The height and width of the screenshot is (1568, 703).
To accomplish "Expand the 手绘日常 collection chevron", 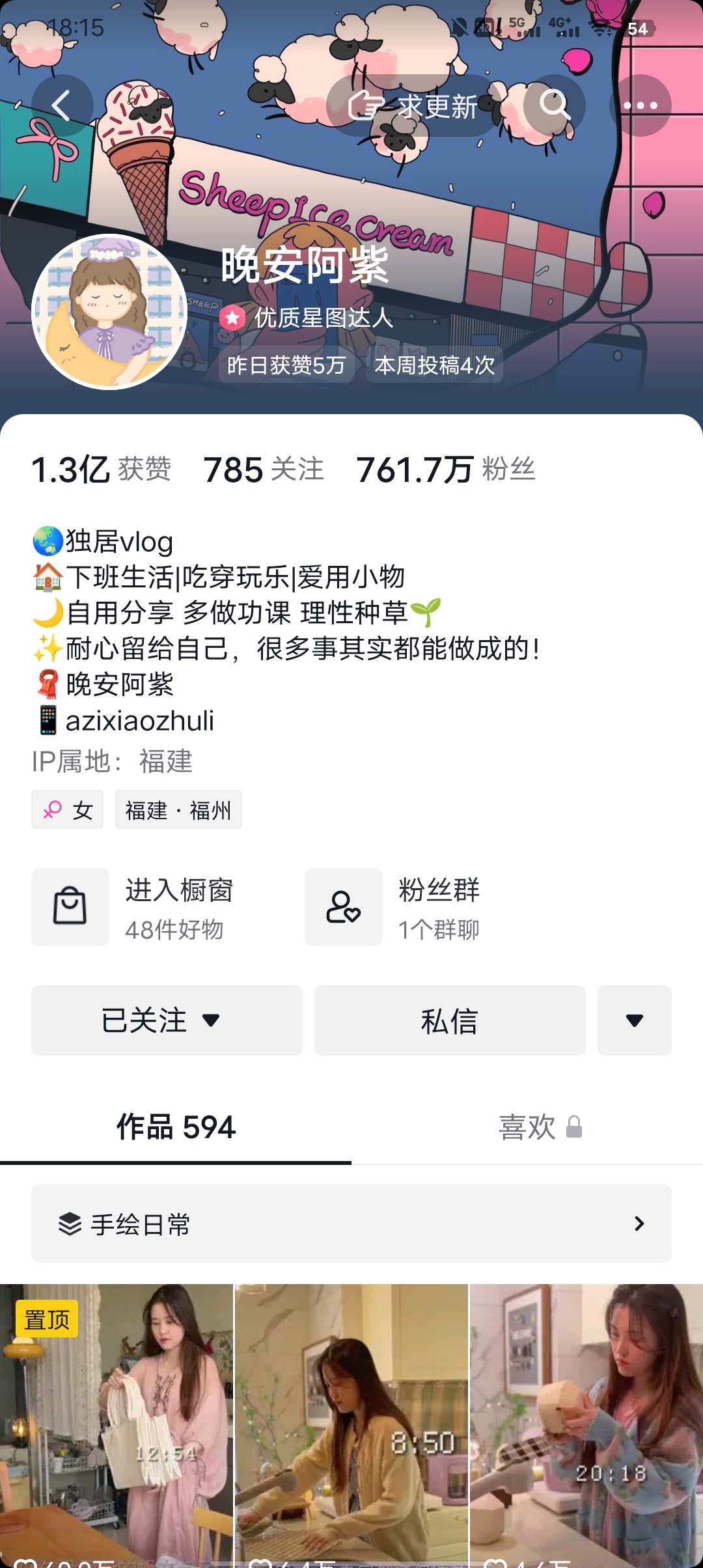I will pyautogui.click(x=640, y=1223).
